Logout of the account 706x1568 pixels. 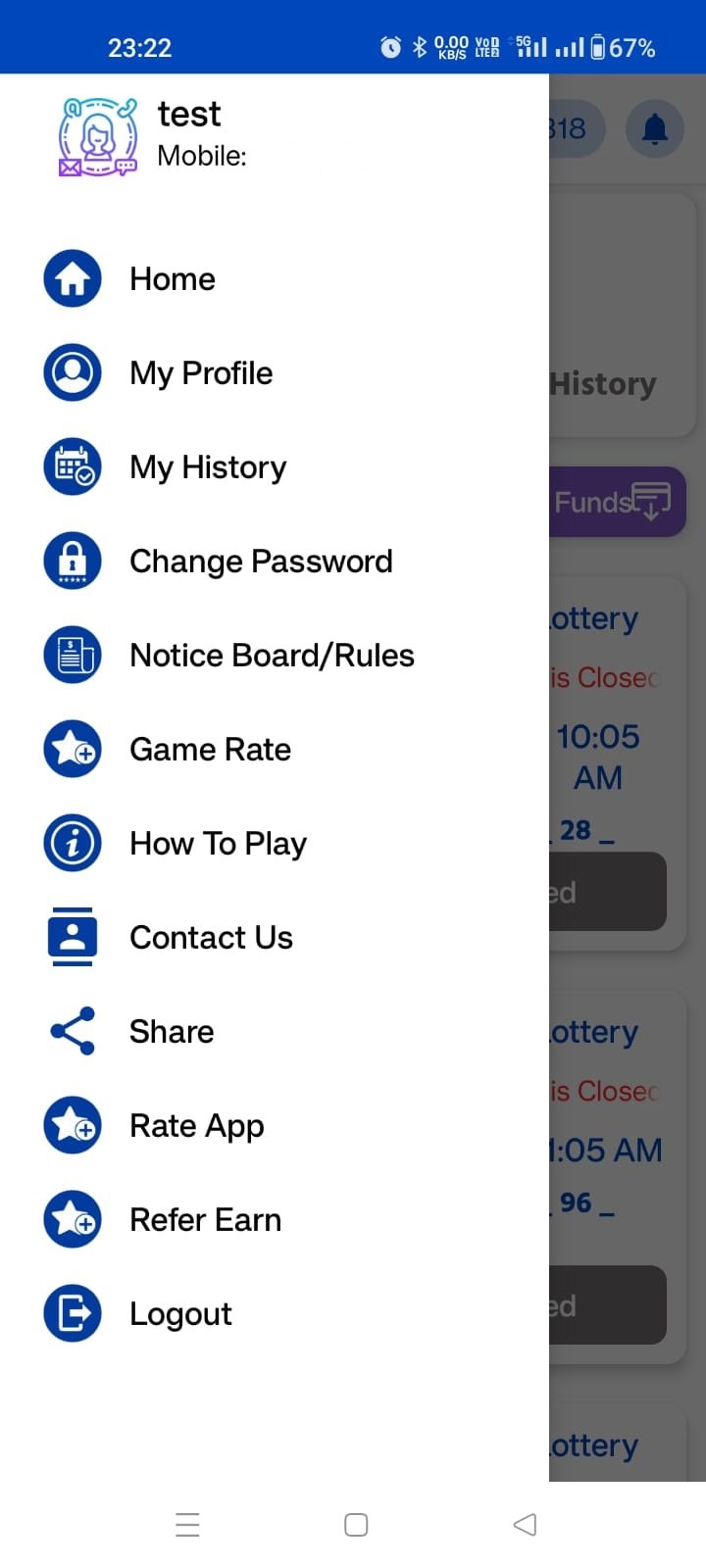pos(180,1314)
